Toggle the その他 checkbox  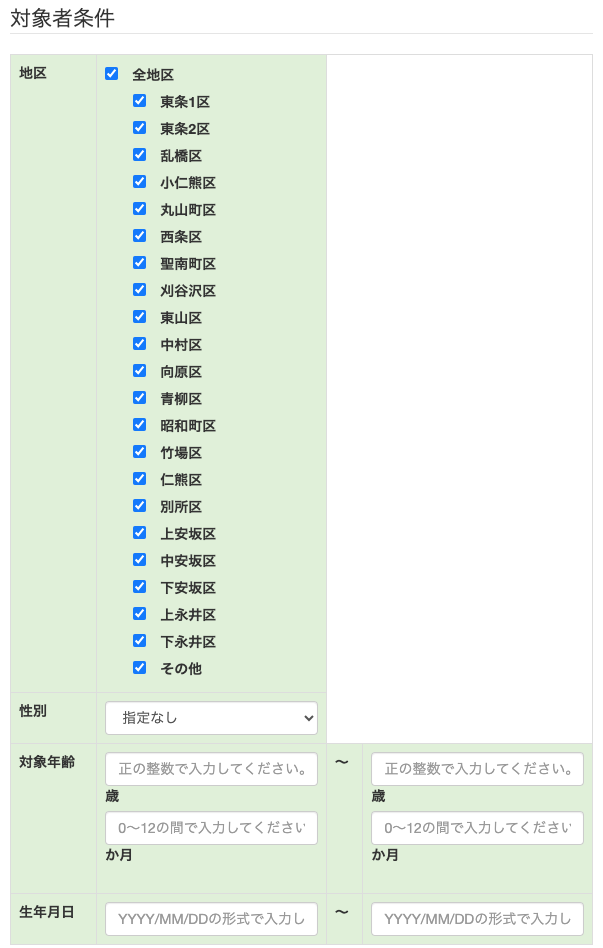click(139, 668)
